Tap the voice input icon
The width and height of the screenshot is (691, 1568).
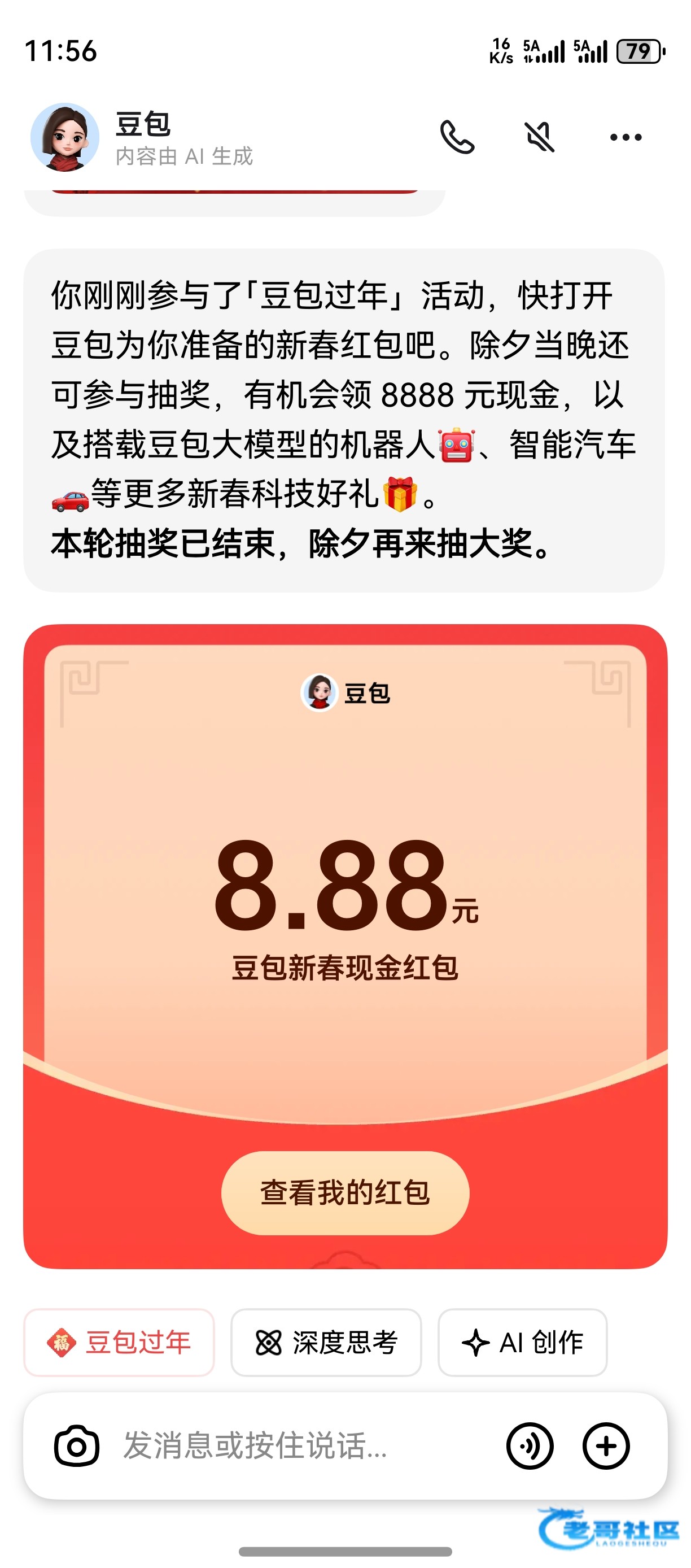530,1445
